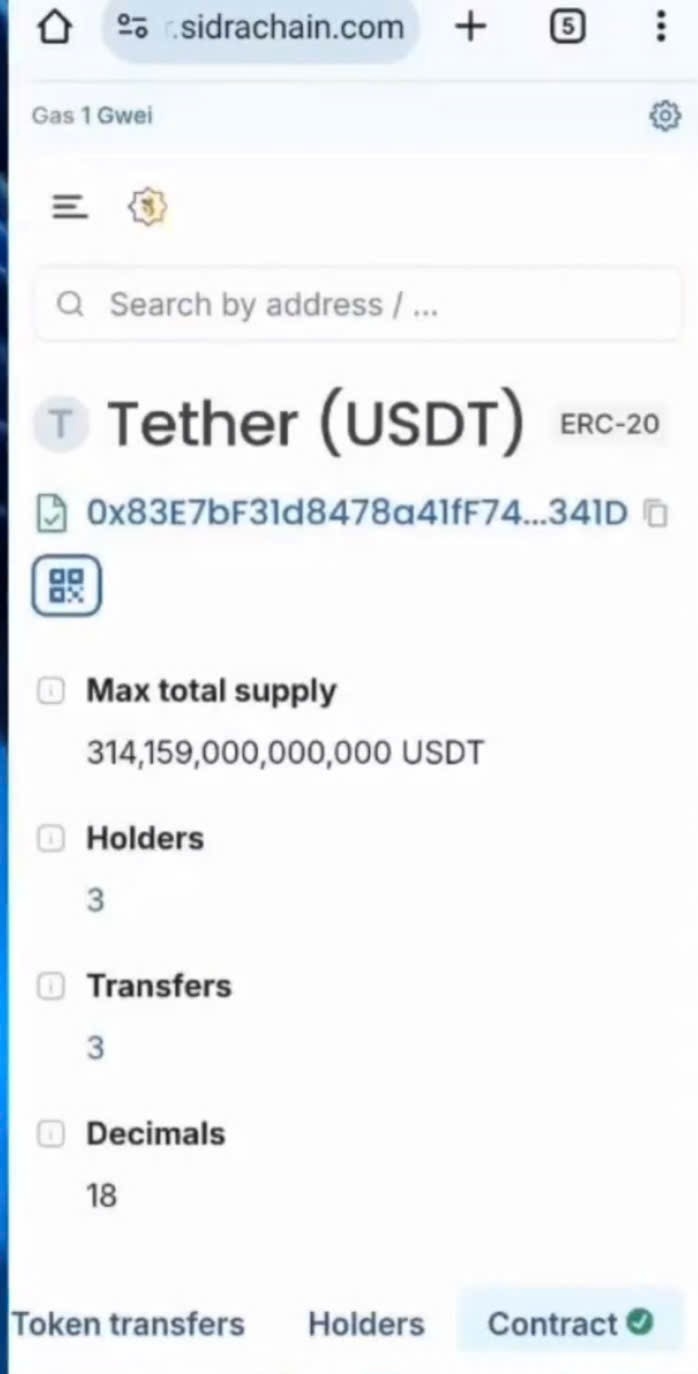Copy the token contract address
Image resolution: width=698 pixels, height=1374 pixels.
pos(655,514)
